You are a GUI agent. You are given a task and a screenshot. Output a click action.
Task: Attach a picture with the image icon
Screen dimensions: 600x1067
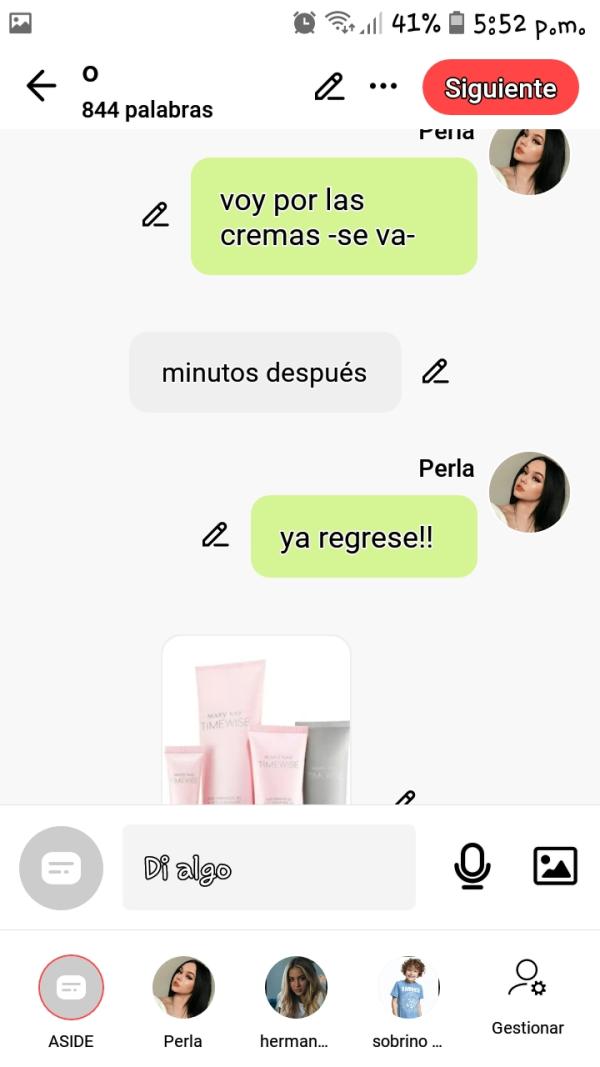(555, 866)
